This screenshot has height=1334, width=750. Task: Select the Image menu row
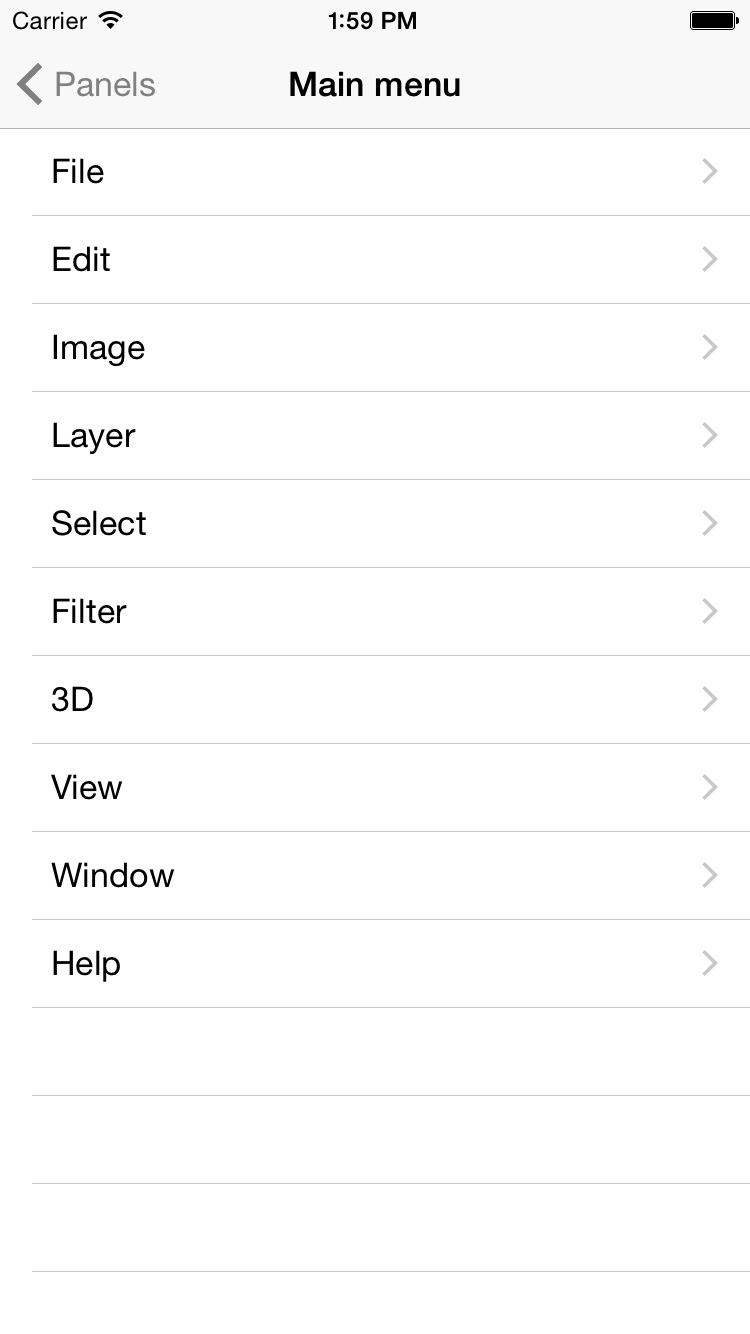pyautogui.click(x=375, y=348)
